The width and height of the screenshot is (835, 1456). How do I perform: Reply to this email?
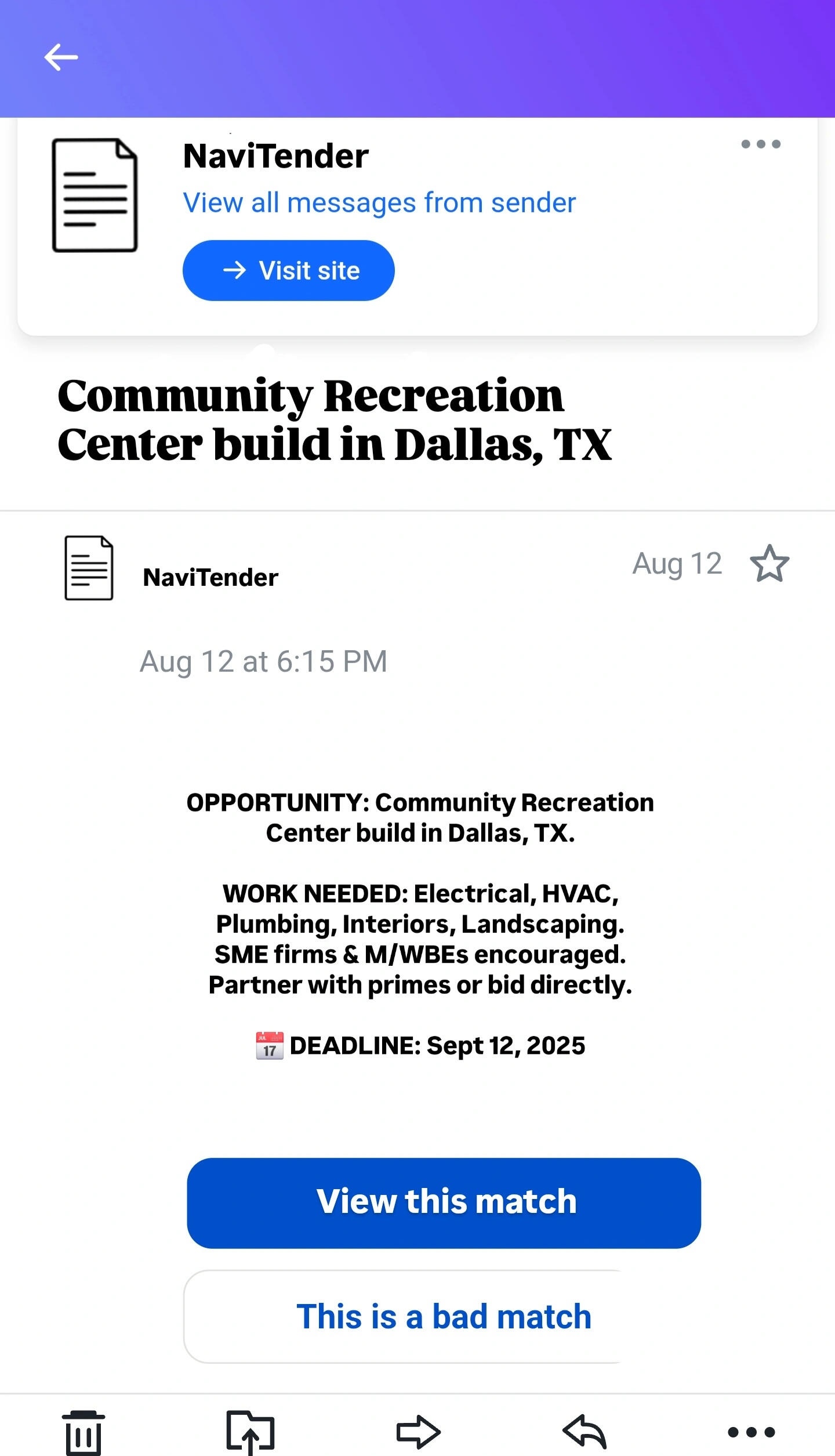tap(584, 1432)
